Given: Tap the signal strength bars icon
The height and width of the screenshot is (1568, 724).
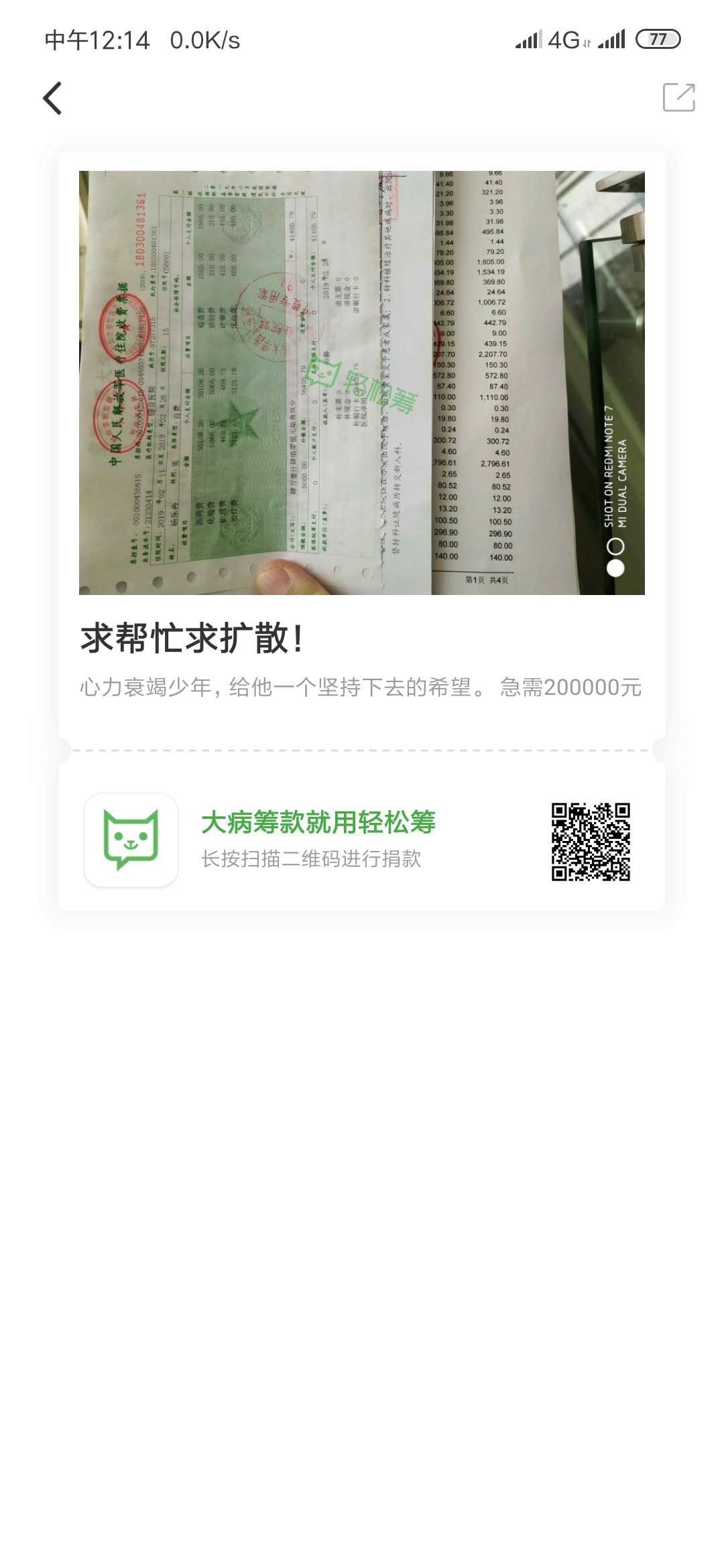Looking at the screenshot, I should 530,40.
